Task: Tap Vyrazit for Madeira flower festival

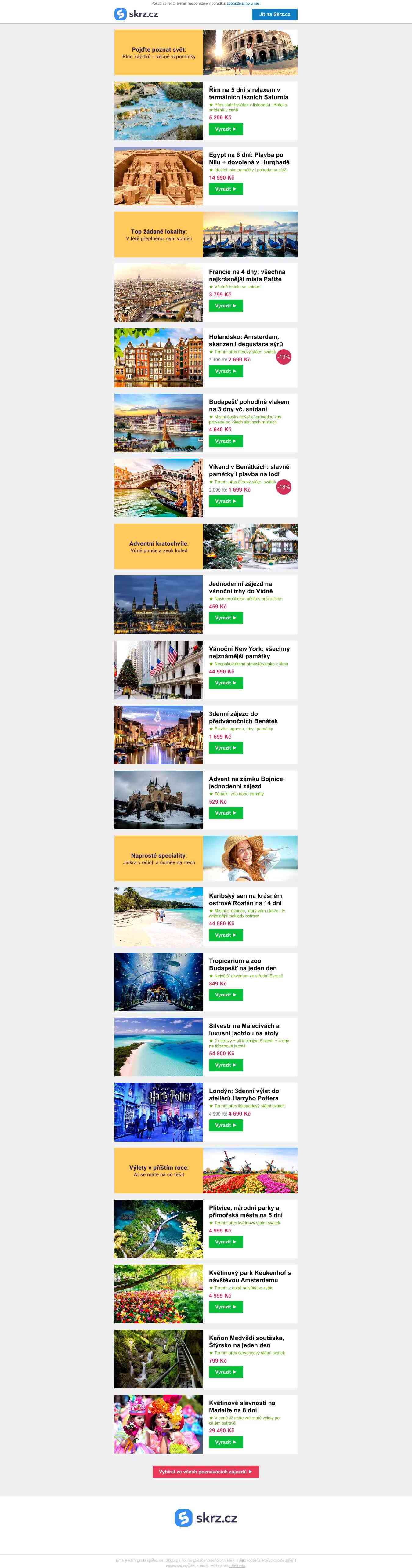Action: [x=226, y=1442]
